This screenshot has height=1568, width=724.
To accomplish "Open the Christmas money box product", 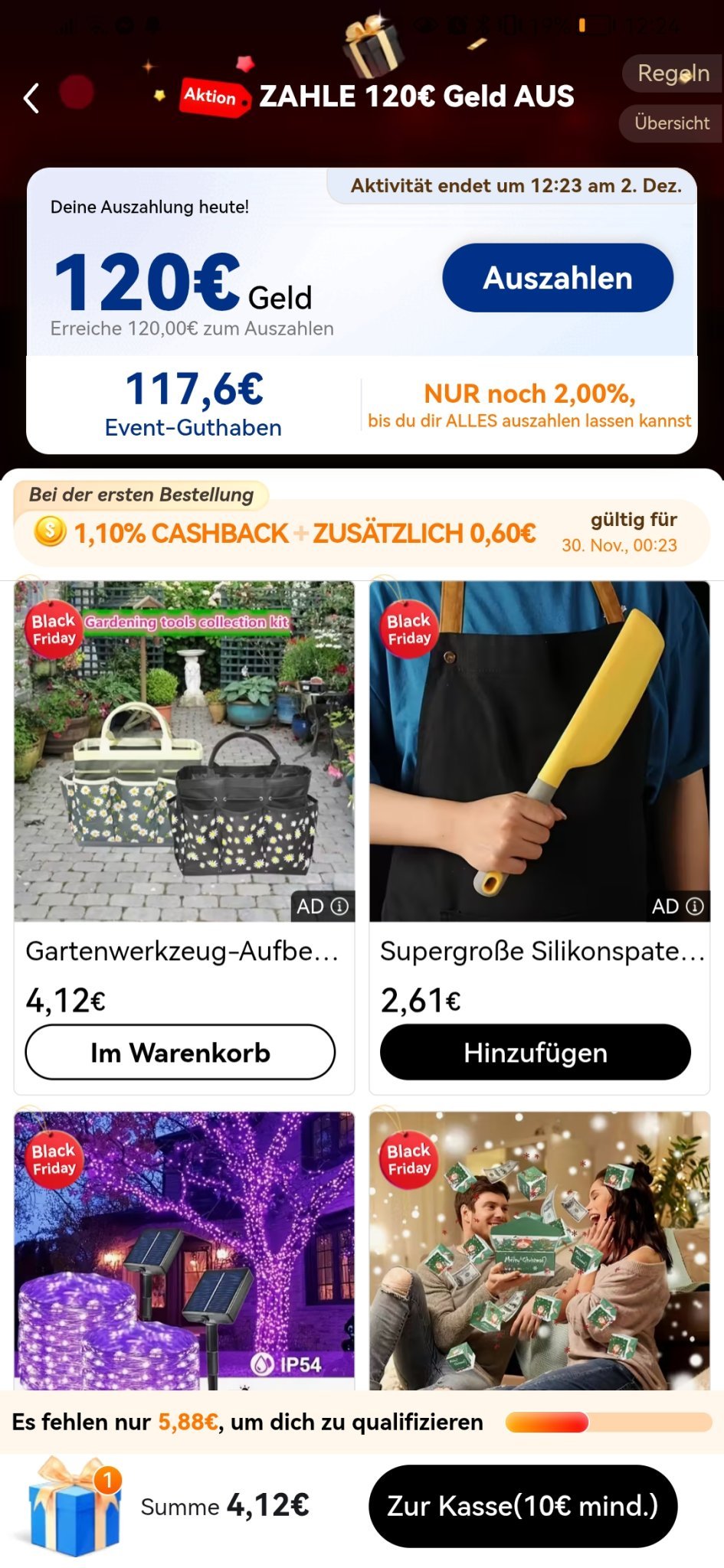I will click(x=539, y=1249).
